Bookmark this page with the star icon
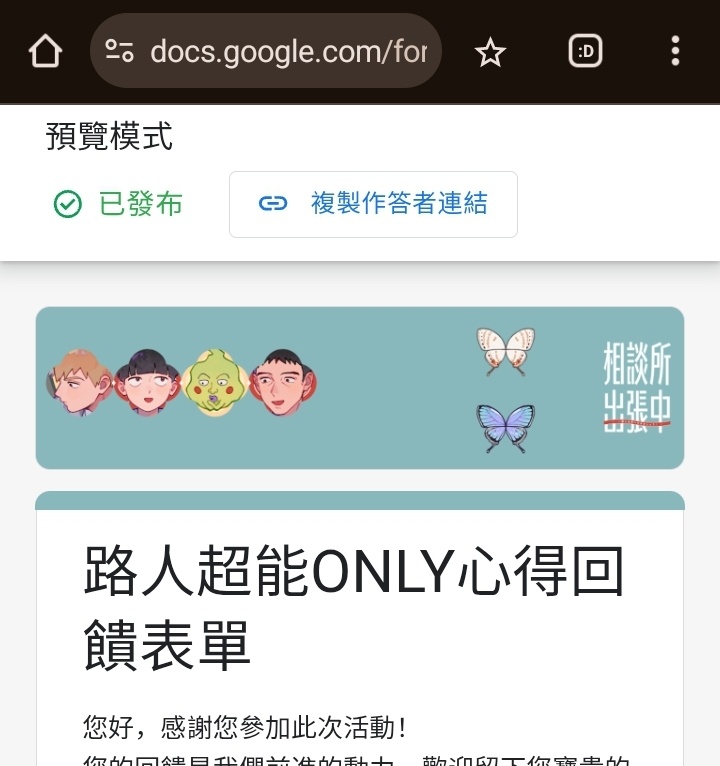The height and width of the screenshot is (766, 720). [490, 52]
